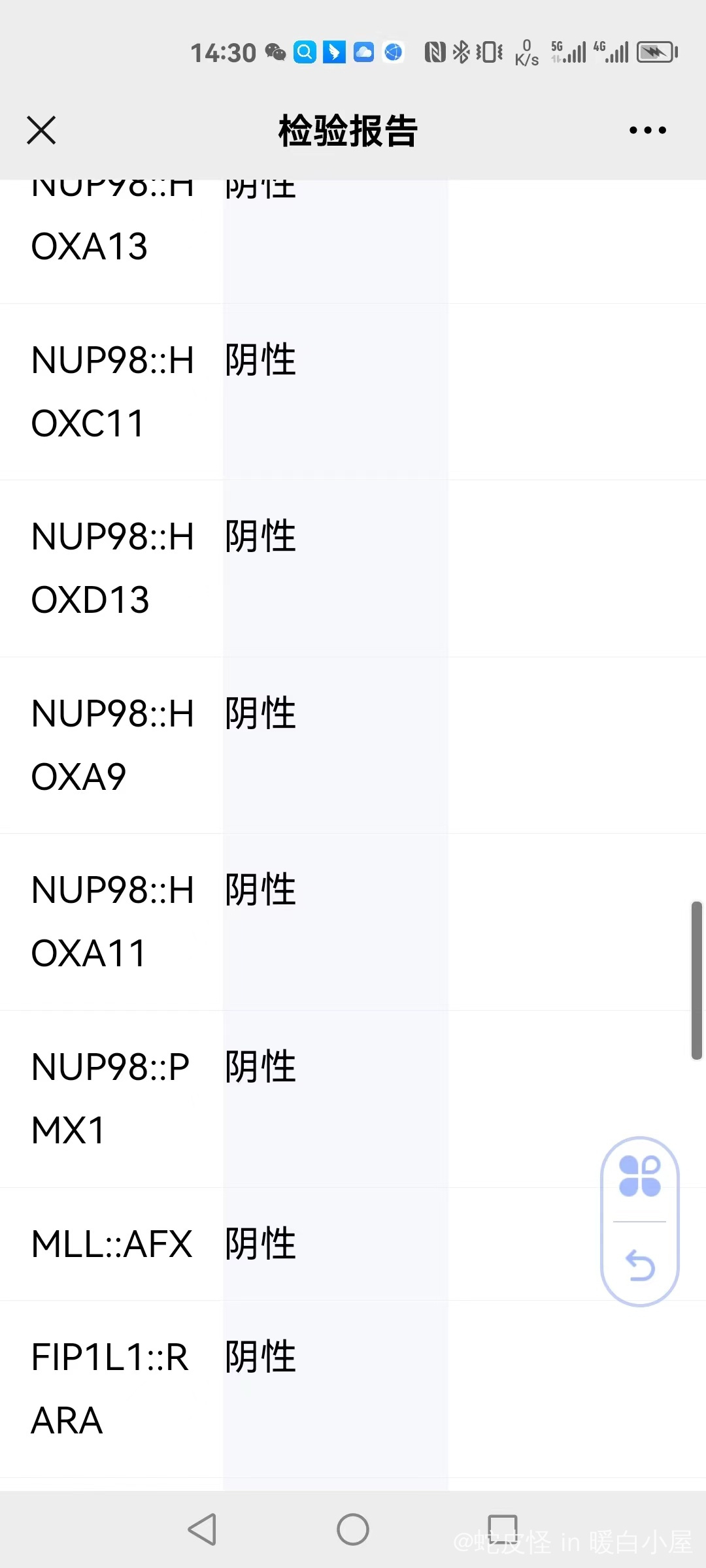Close the 检验报告 page
Viewport: 706px width, 1568px height.
pos(41,130)
